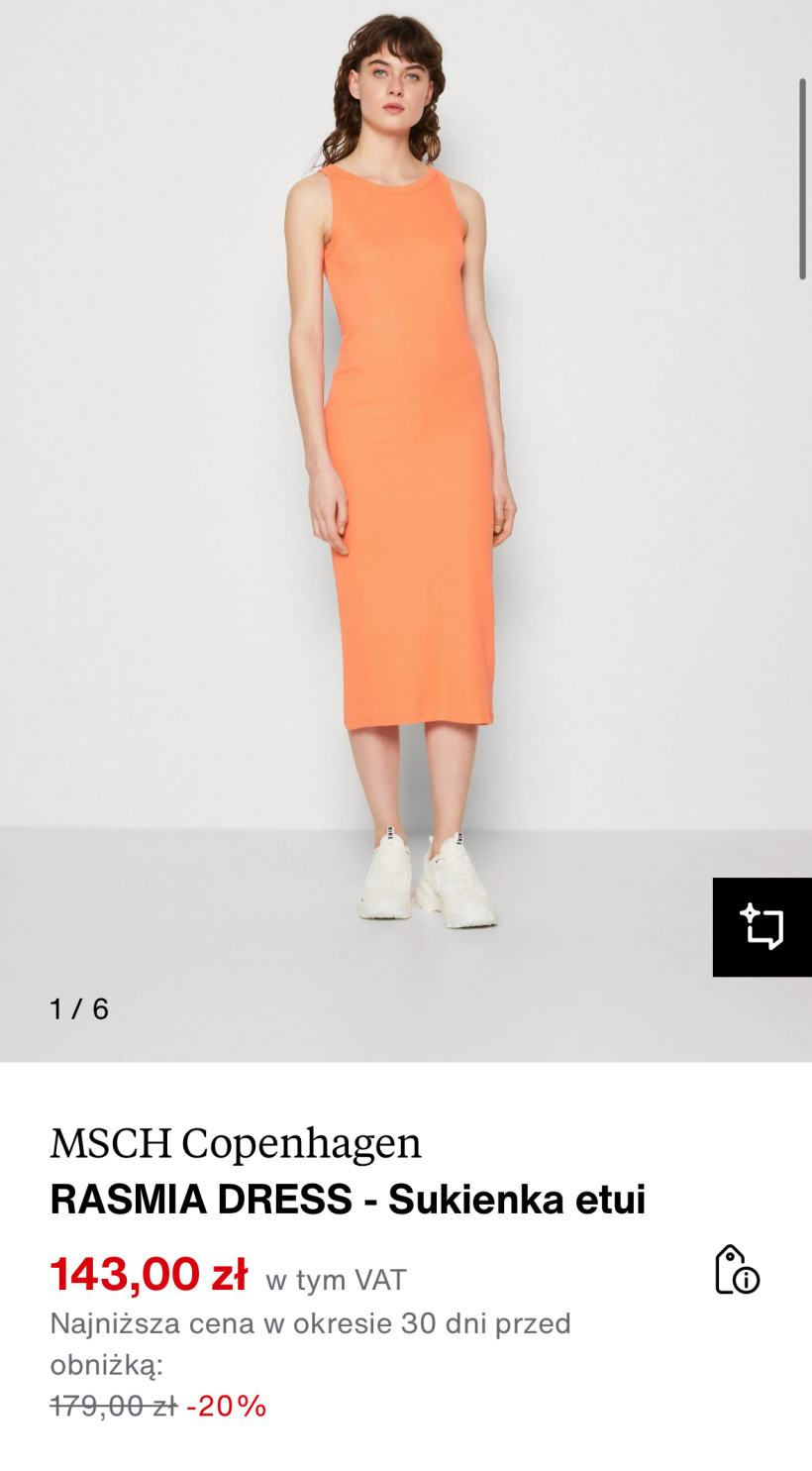This screenshot has height=1471, width=812.
Task: Open similar items visual search button
Action: coord(761,927)
